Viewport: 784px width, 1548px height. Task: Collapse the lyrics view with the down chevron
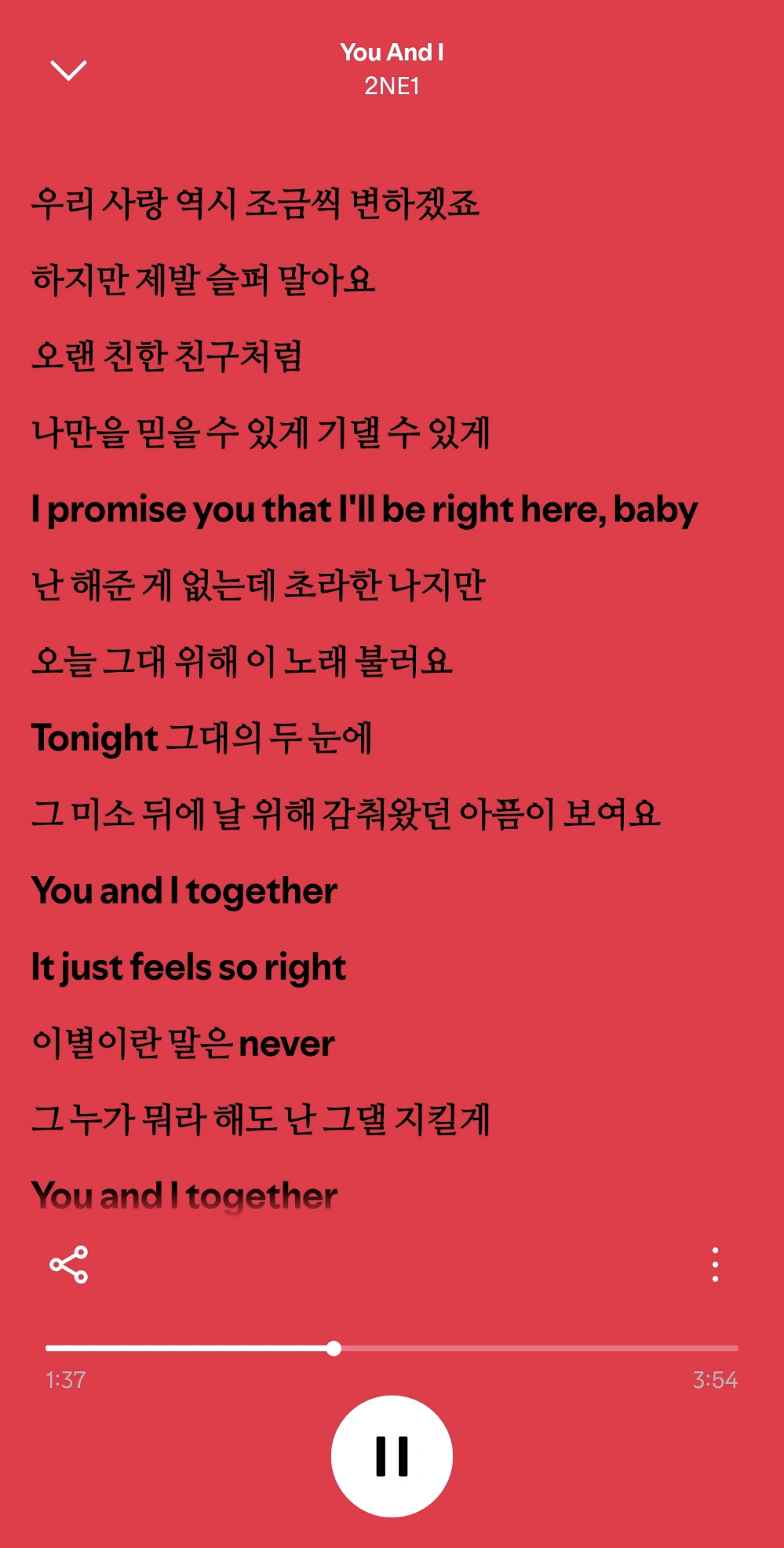point(68,70)
